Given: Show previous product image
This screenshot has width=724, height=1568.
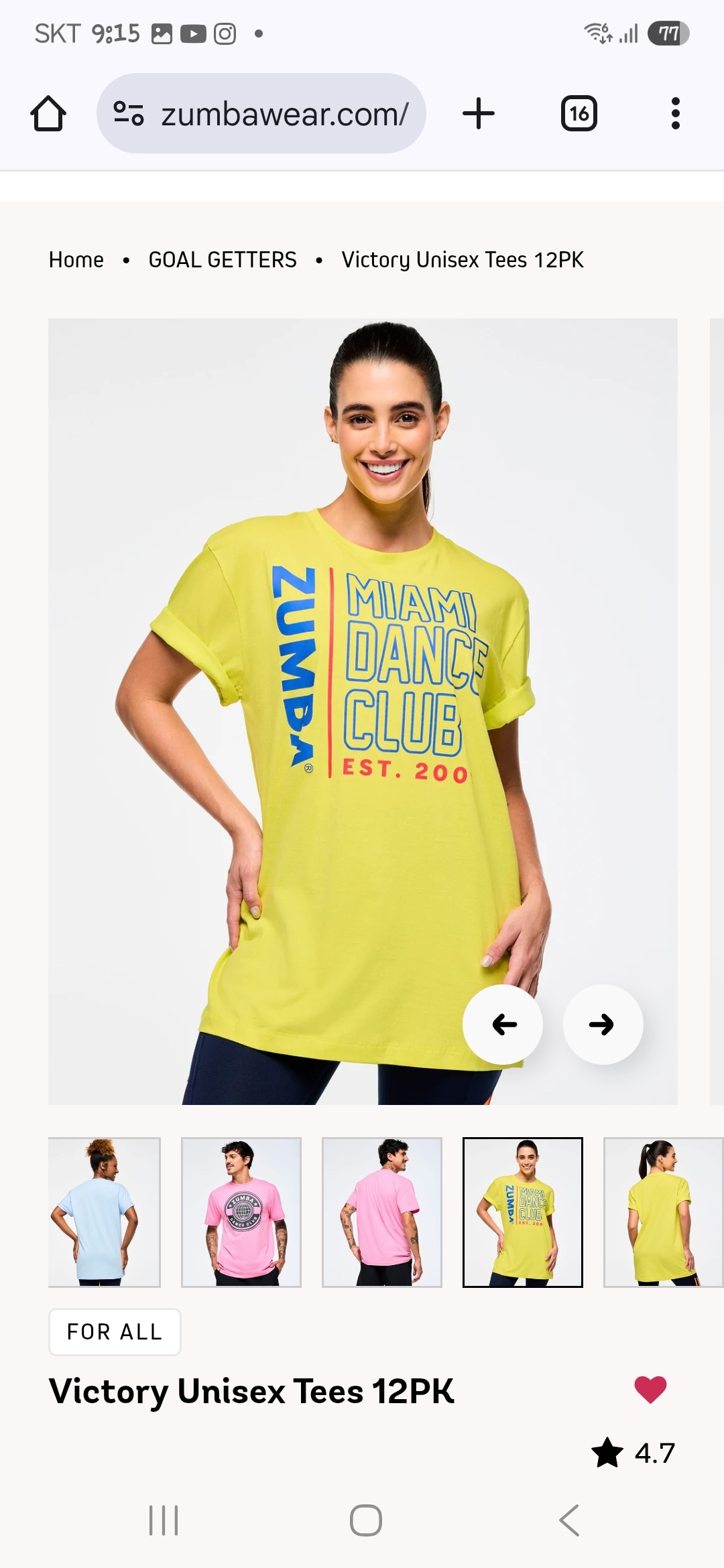Looking at the screenshot, I should [x=503, y=1024].
